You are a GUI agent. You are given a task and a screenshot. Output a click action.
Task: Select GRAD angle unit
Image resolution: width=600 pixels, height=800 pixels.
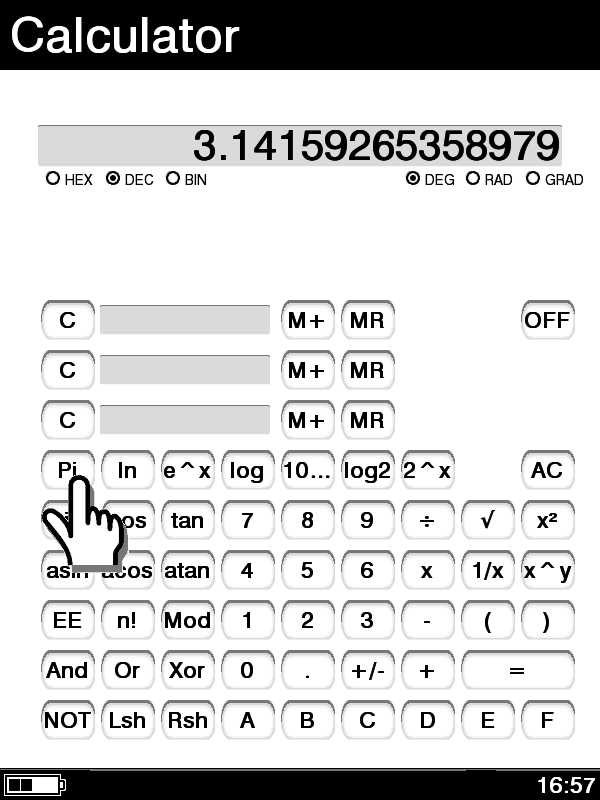pos(533,179)
